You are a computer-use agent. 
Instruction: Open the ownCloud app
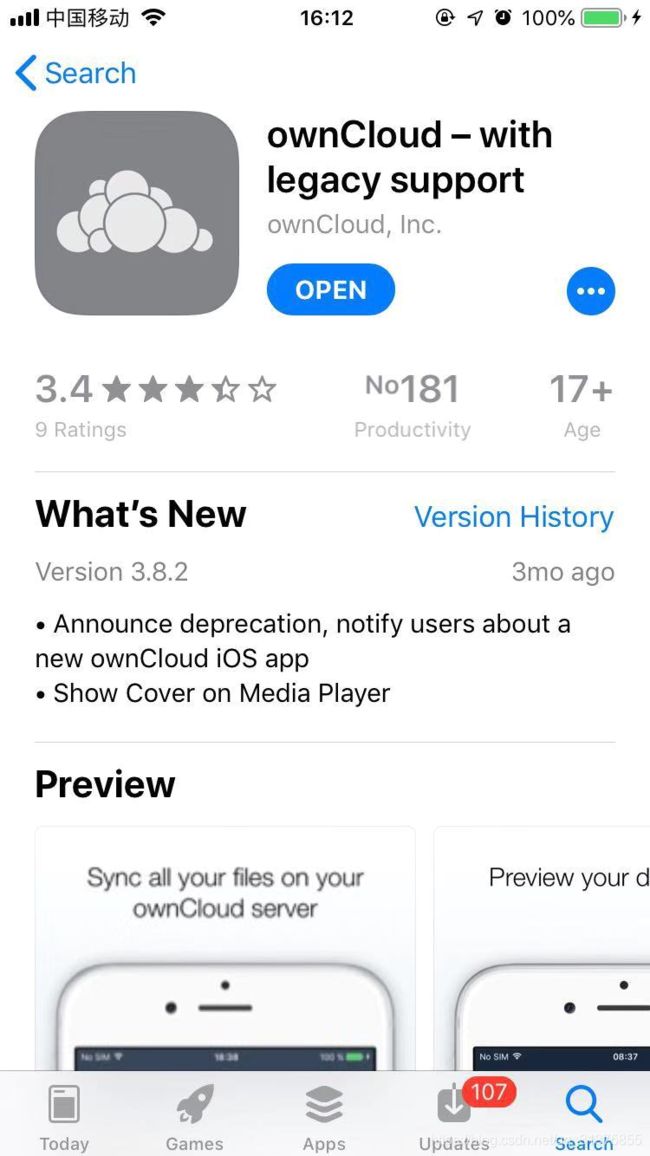coord(330,290)
